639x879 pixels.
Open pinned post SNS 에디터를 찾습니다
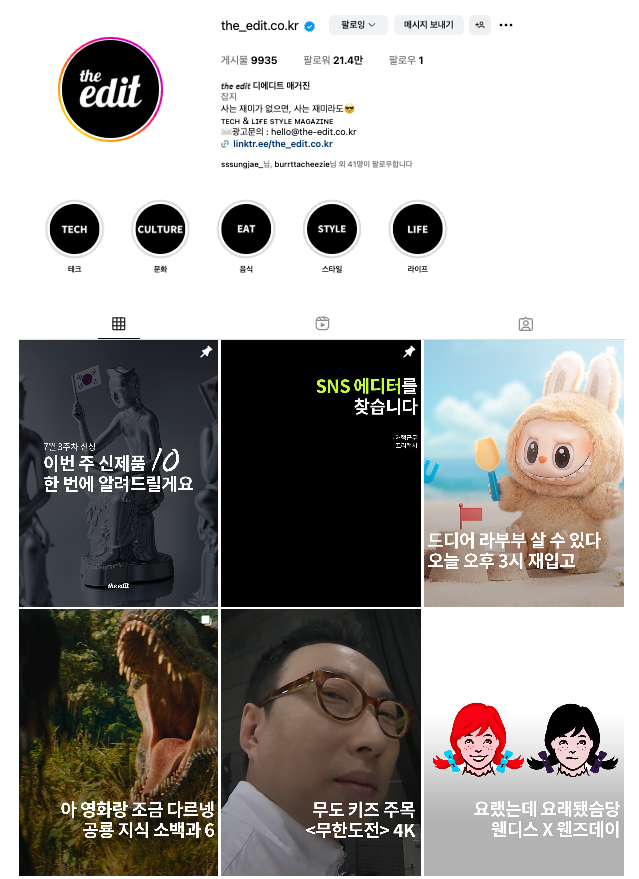320,473
